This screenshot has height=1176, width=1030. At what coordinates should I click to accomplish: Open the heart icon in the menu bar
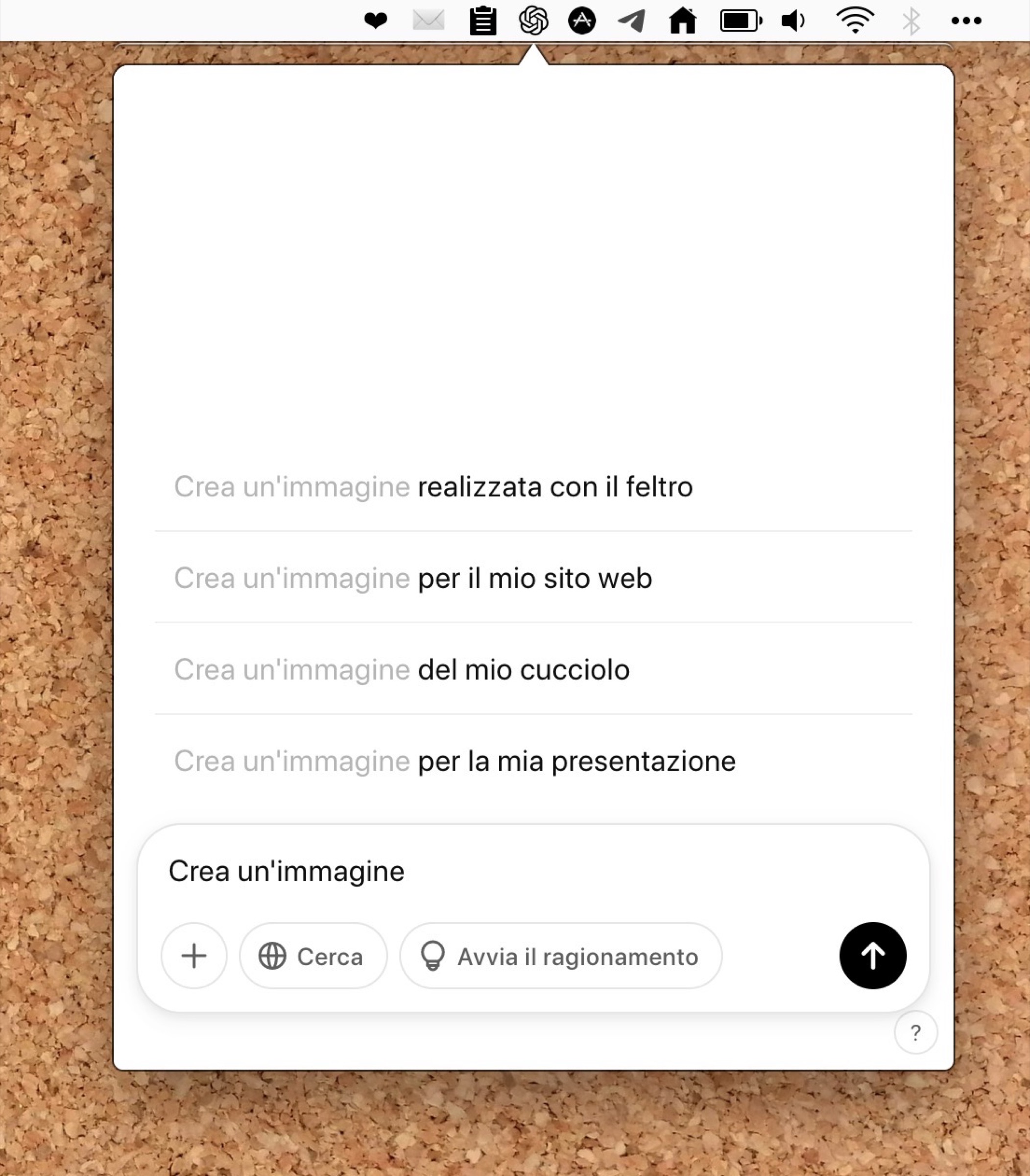point(376,21)
